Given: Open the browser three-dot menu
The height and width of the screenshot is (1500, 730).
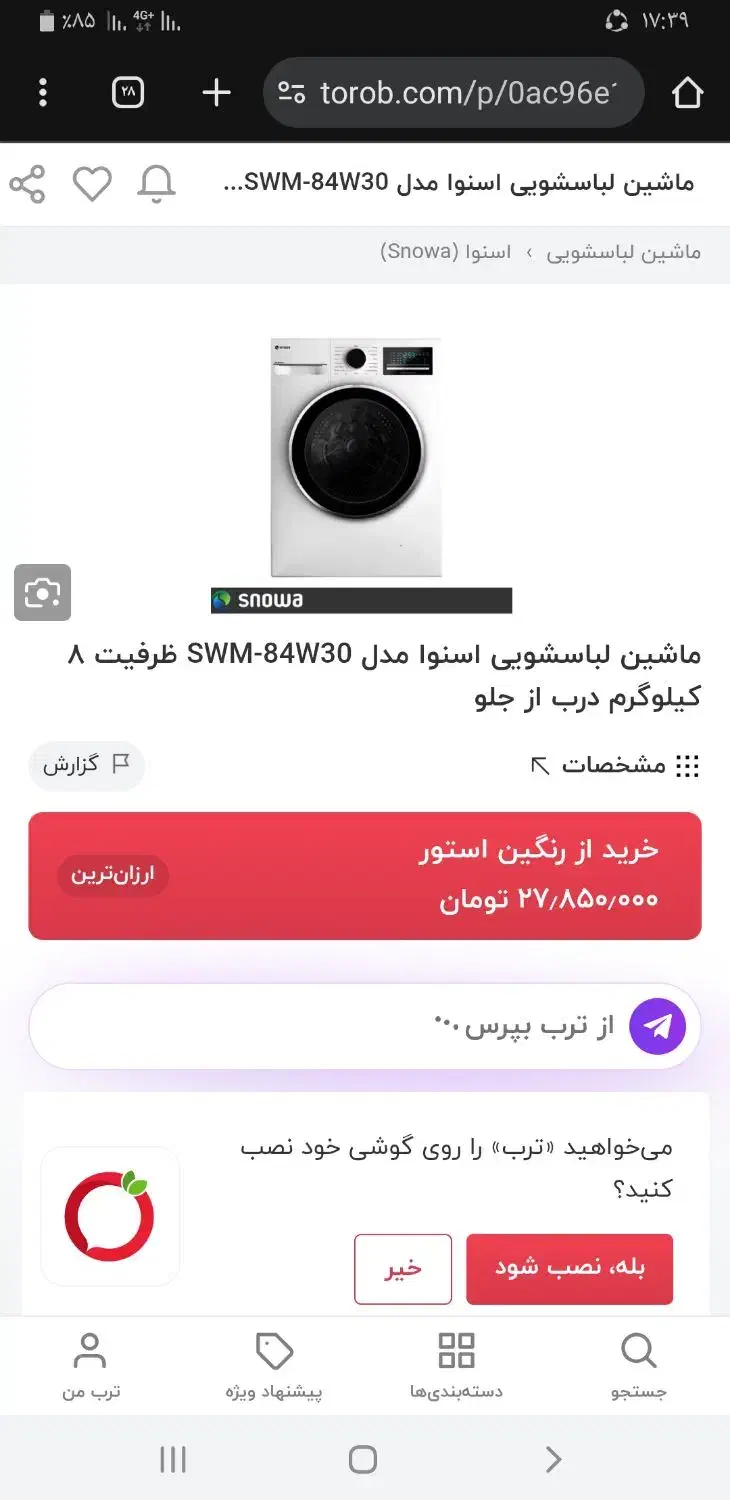Looking at the screenshot, I should pyautogui.click(x=42, y=92).
